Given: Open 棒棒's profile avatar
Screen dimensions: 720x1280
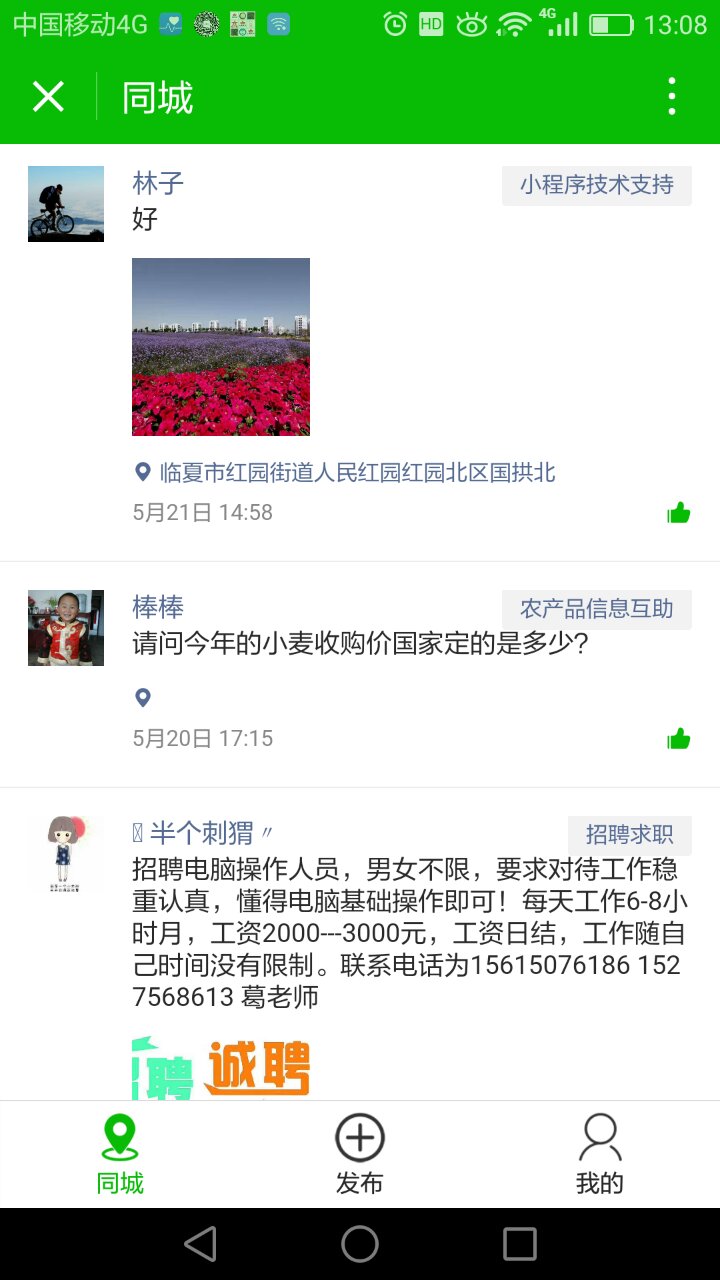Looking at the screenshot, I should pos(66,628).
